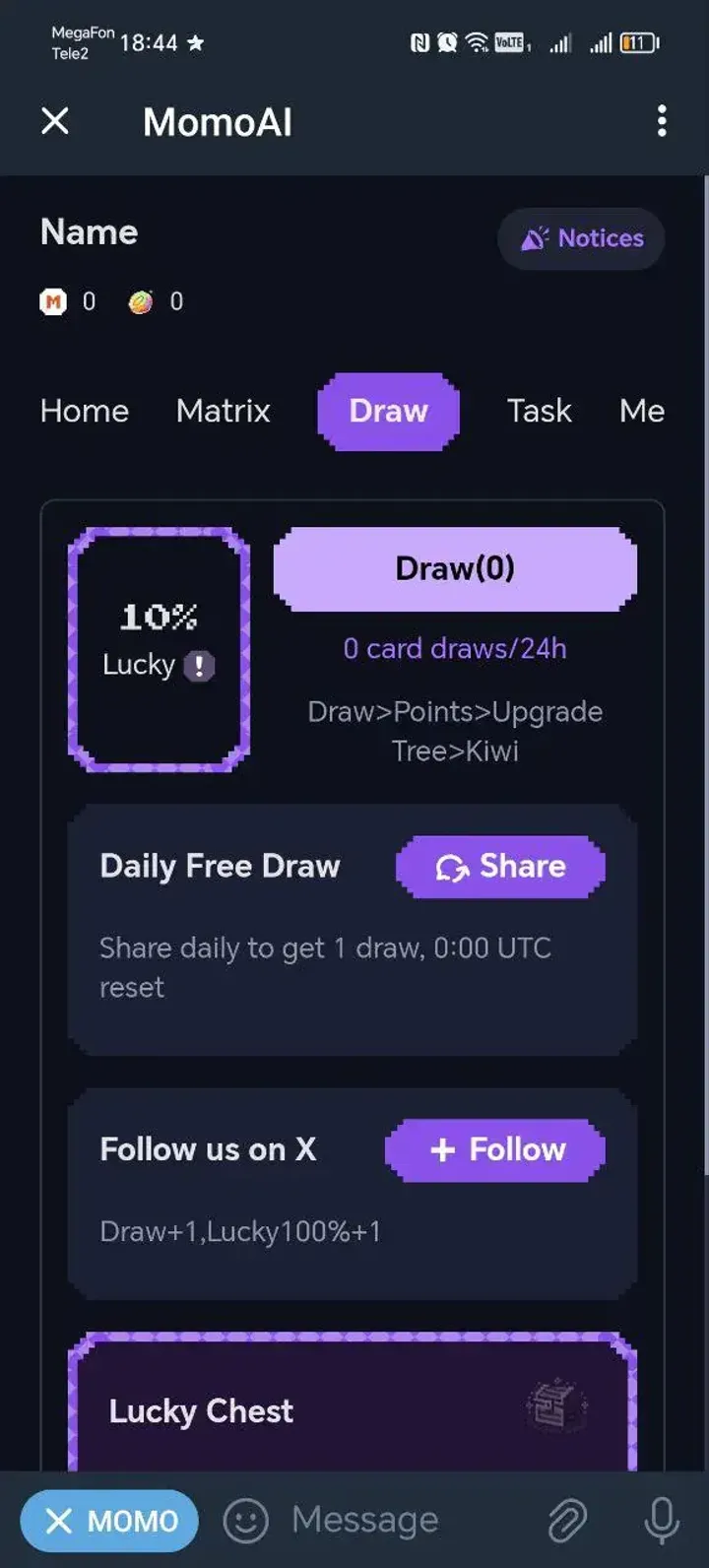Switch to the Me tab
Screen dimensions: 709x1568
[641, 411]
